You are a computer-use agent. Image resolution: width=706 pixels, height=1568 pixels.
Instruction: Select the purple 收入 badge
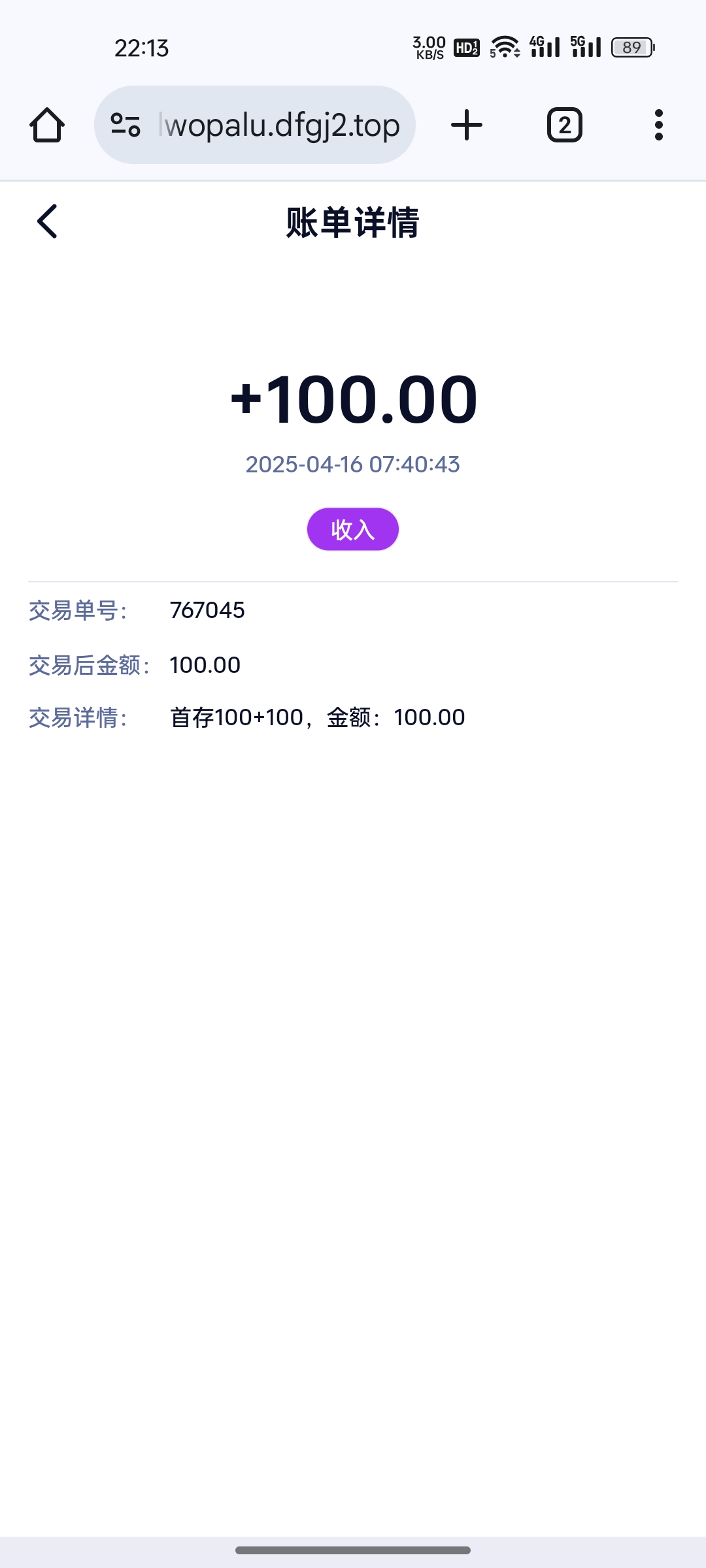[352, 529]
